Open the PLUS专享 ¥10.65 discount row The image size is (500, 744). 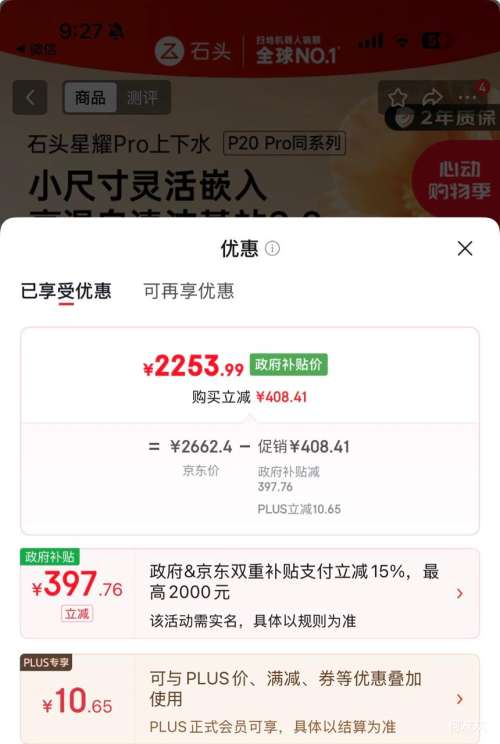(250, 698)
